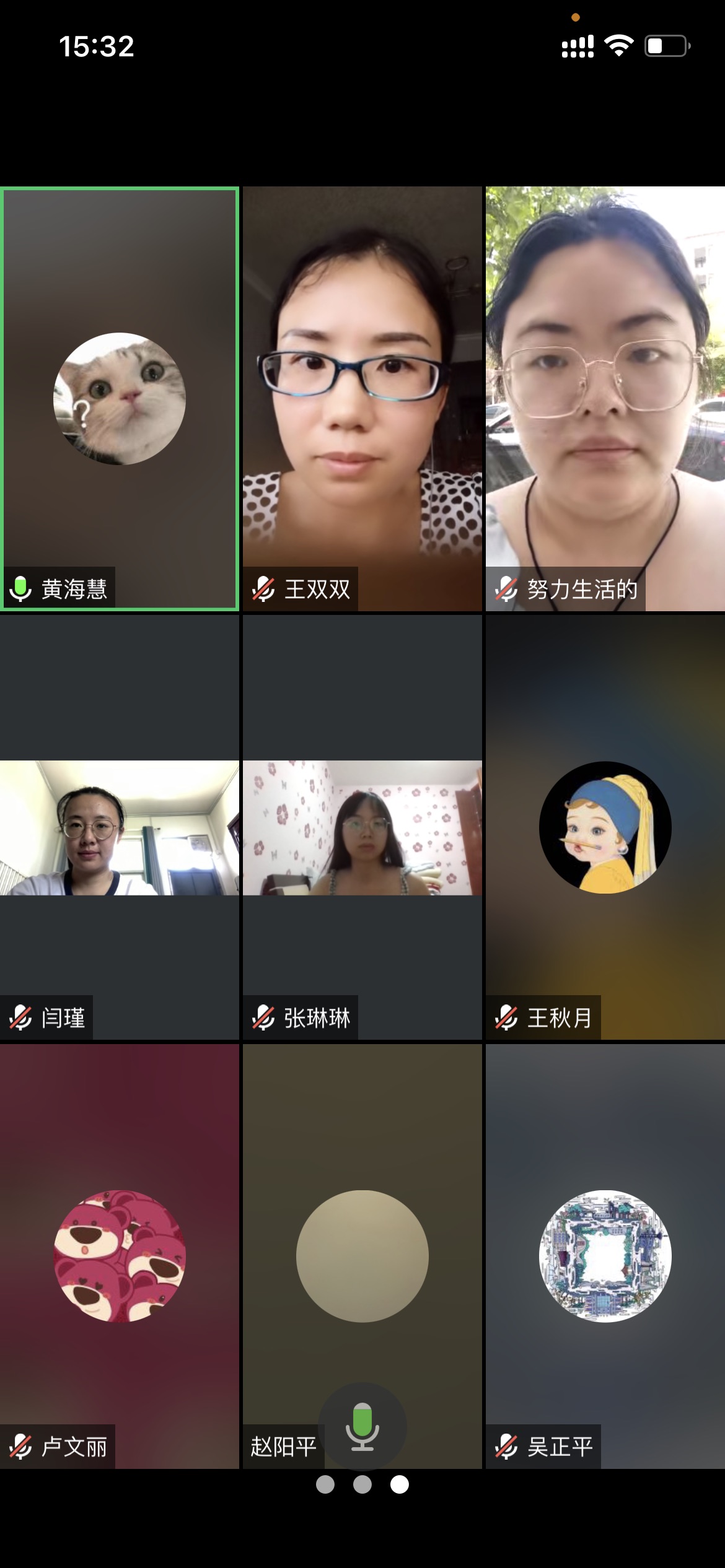
Task: Open 黄海慧's video tile
Action: point(120,399)
